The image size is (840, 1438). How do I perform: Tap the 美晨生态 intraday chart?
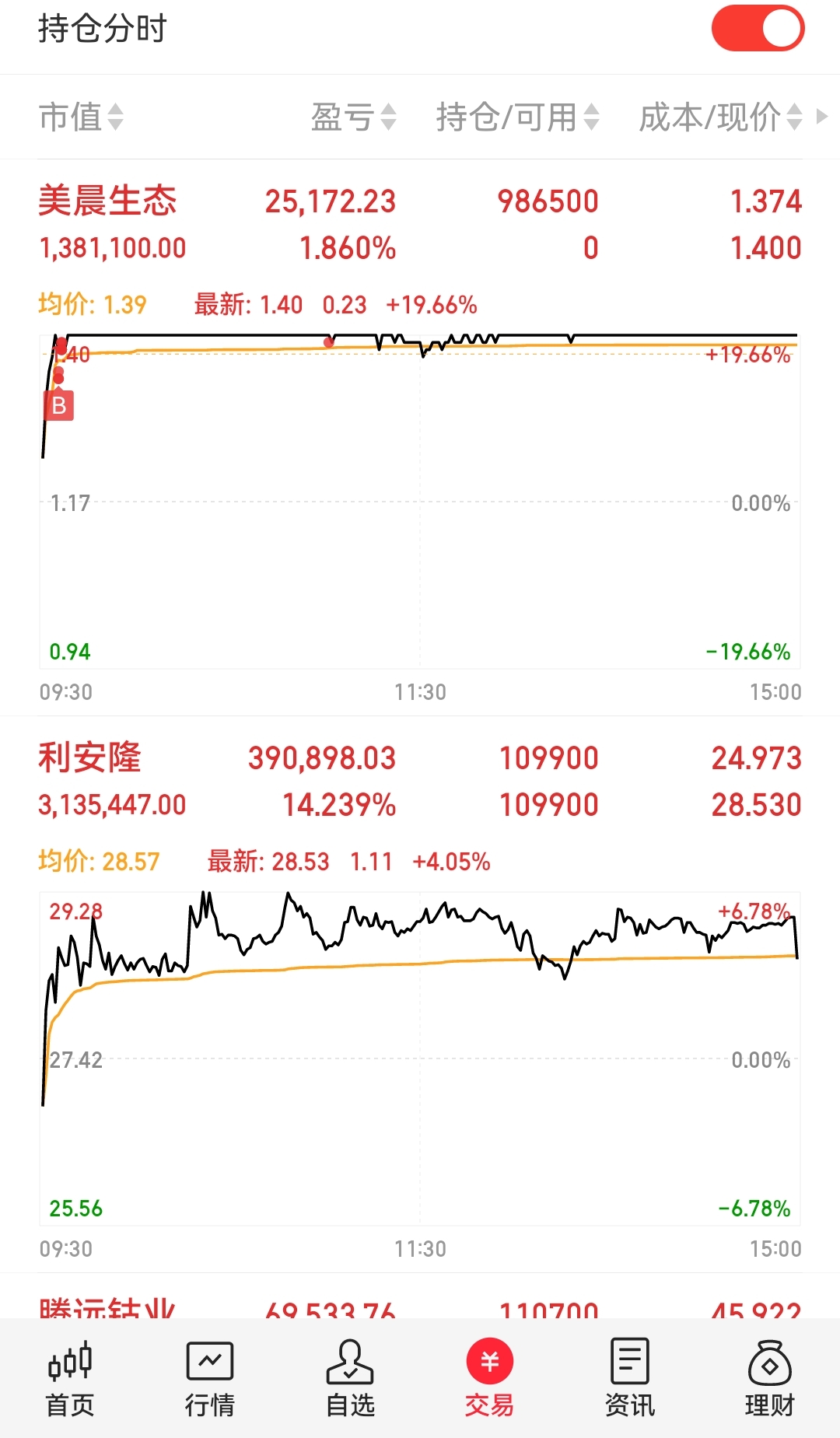coord(420,506)
